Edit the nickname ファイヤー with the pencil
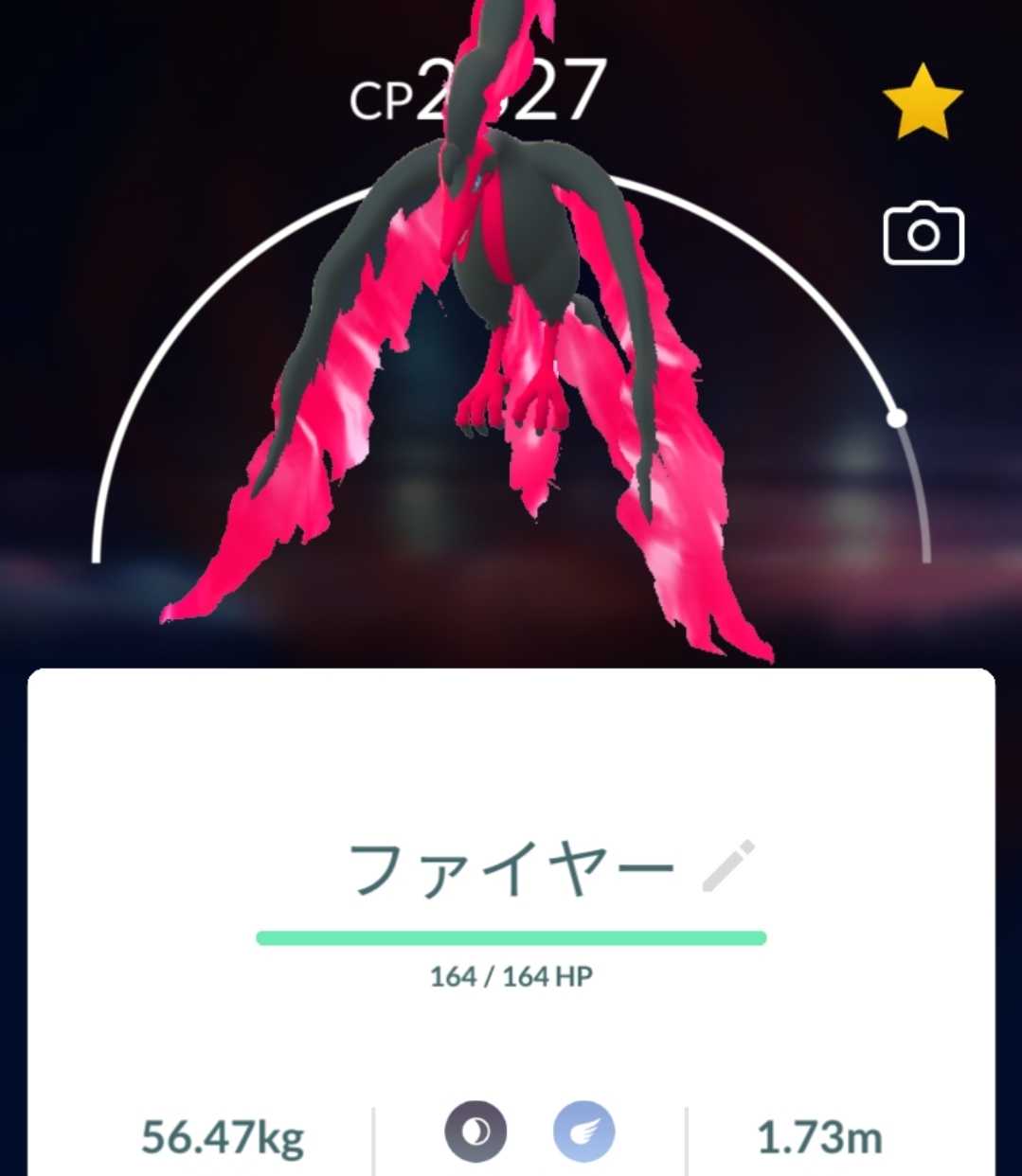This screenshot has width=1022, height=1176. (728, 866)
